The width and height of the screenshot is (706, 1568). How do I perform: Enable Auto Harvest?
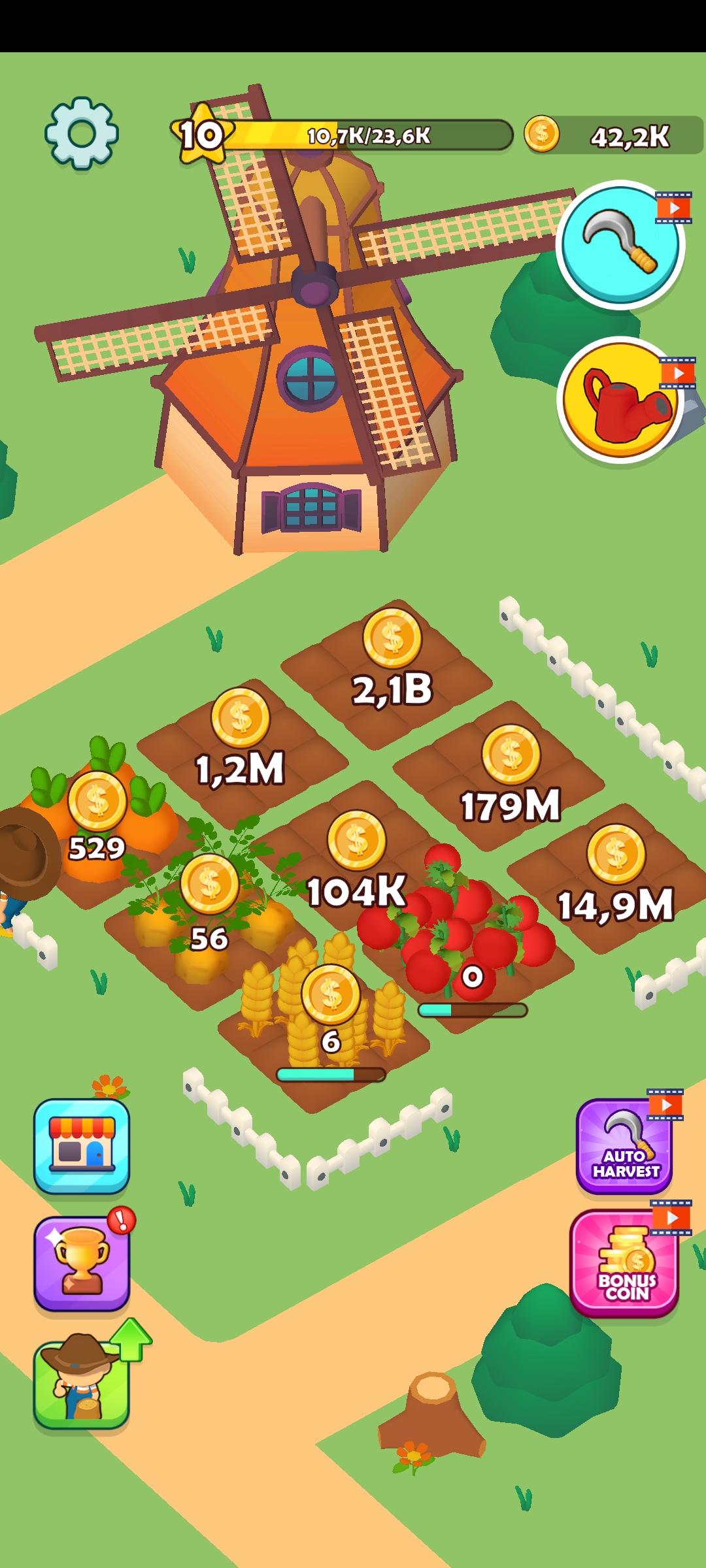tap(624, 1147)
